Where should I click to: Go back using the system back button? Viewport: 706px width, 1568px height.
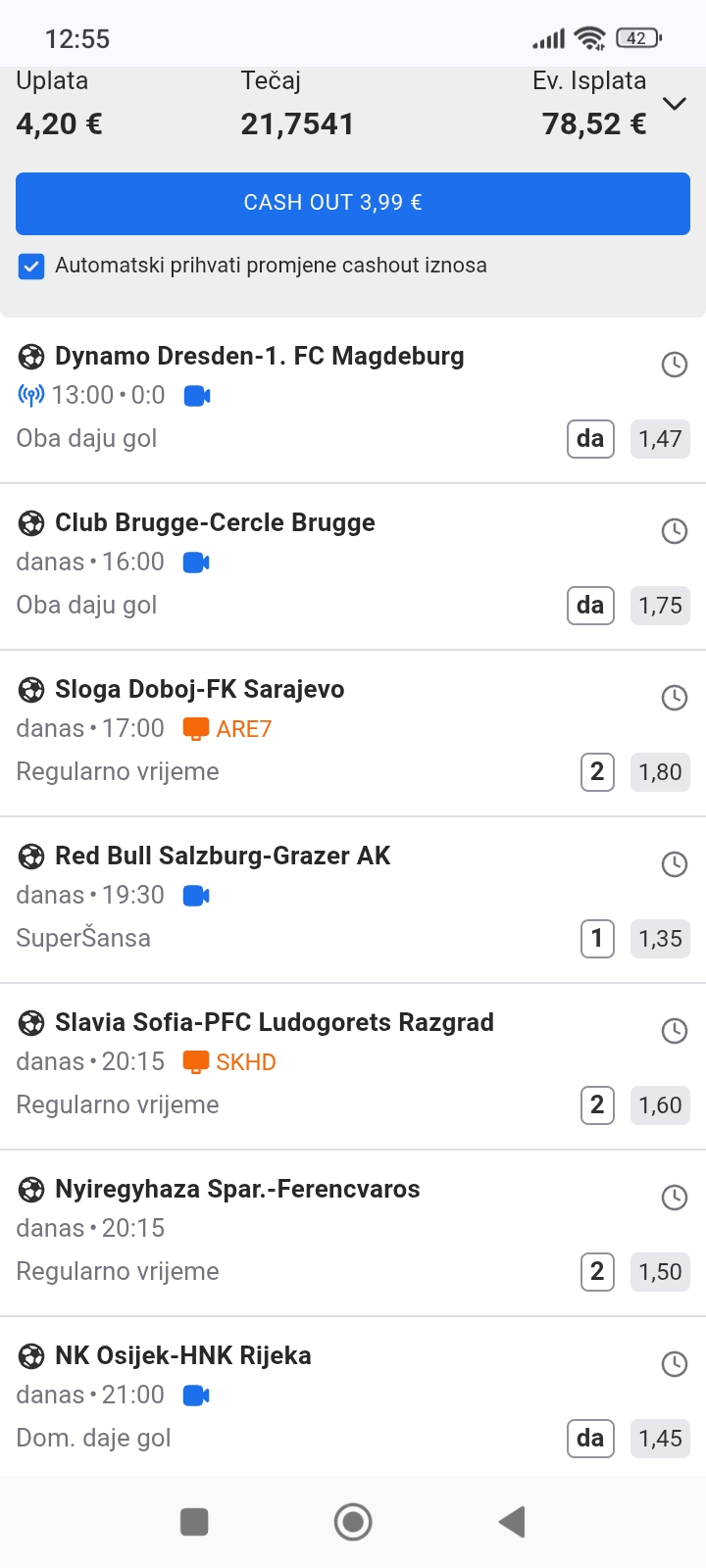pyautogui.click(x=513, y=1522)
